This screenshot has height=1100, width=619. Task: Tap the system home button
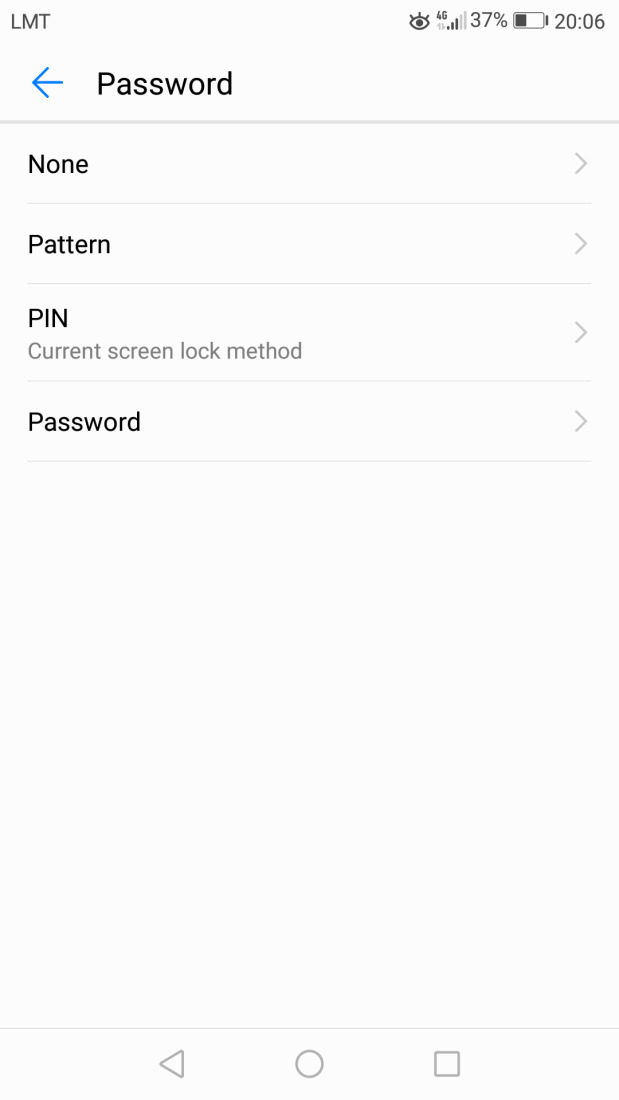pos(309,1063)
